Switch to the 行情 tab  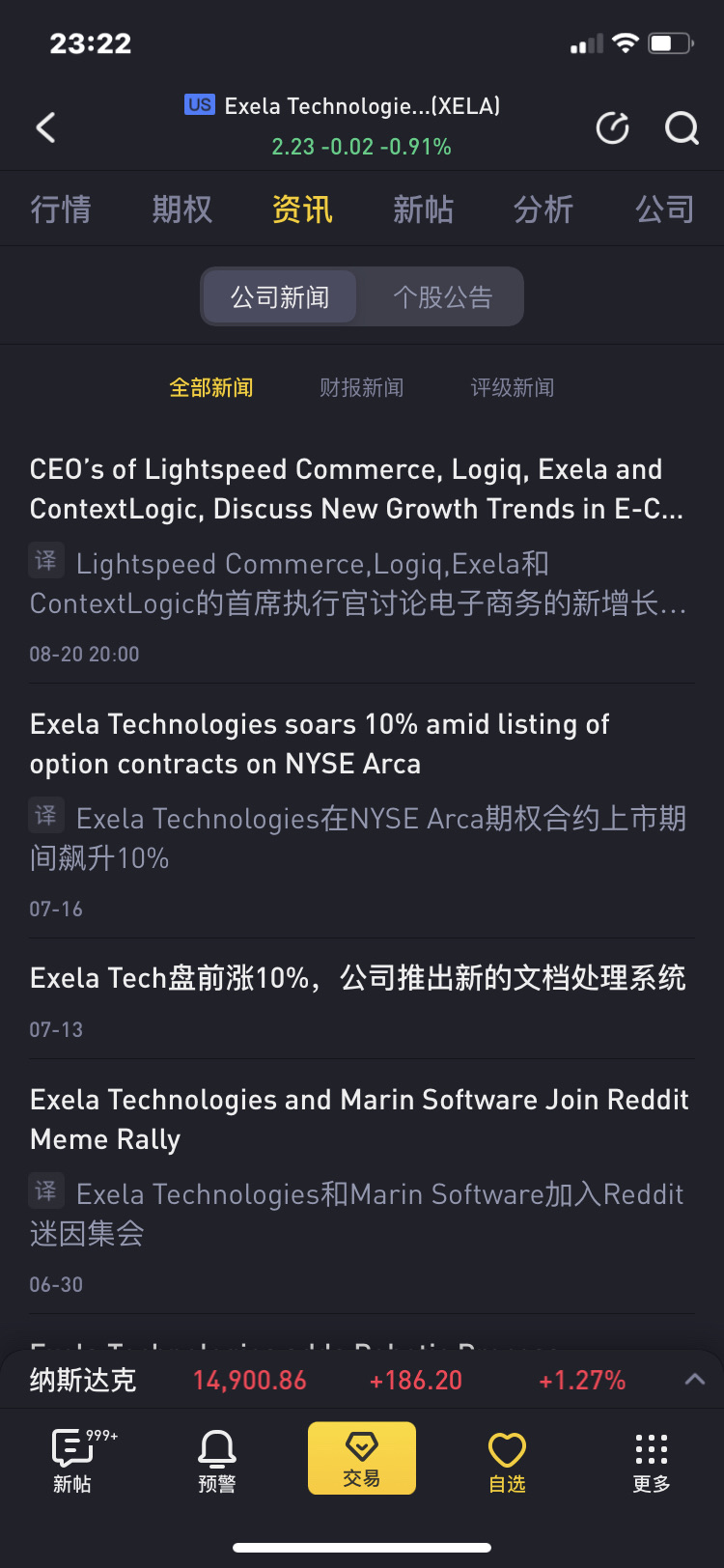[x=61, y=209]
